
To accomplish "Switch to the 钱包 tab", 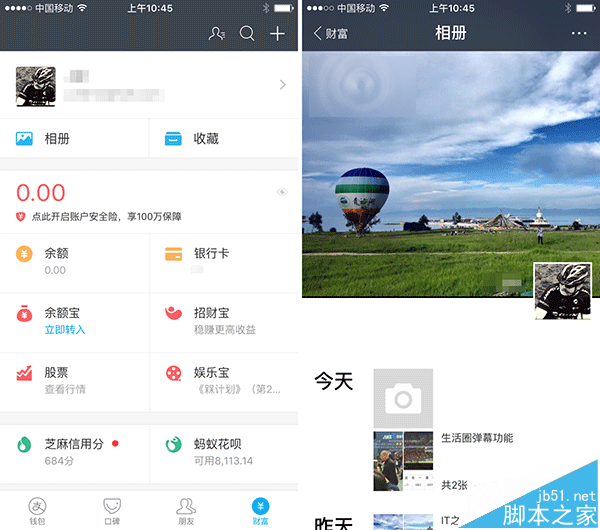I will (38, 509).
